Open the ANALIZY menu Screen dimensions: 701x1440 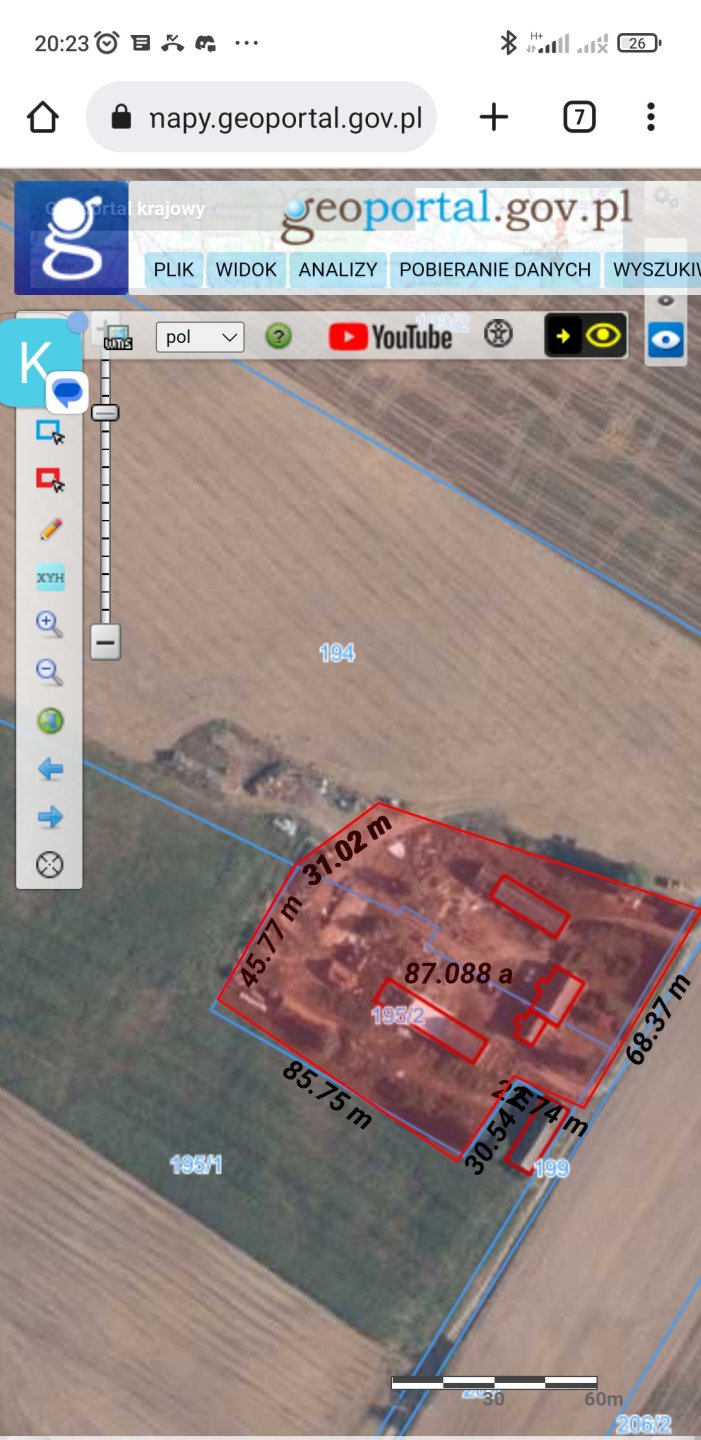(338, 270)
